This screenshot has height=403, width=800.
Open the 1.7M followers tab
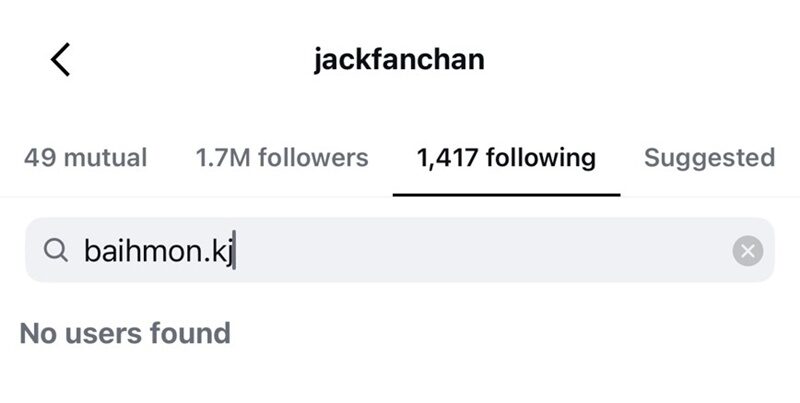point(282,157)
